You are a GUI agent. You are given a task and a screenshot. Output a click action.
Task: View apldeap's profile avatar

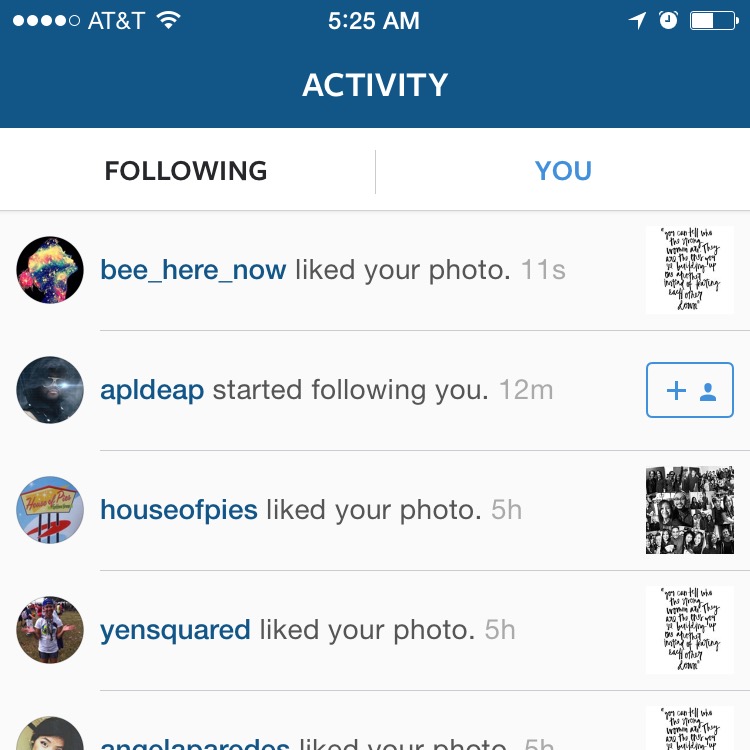[50, 390]
